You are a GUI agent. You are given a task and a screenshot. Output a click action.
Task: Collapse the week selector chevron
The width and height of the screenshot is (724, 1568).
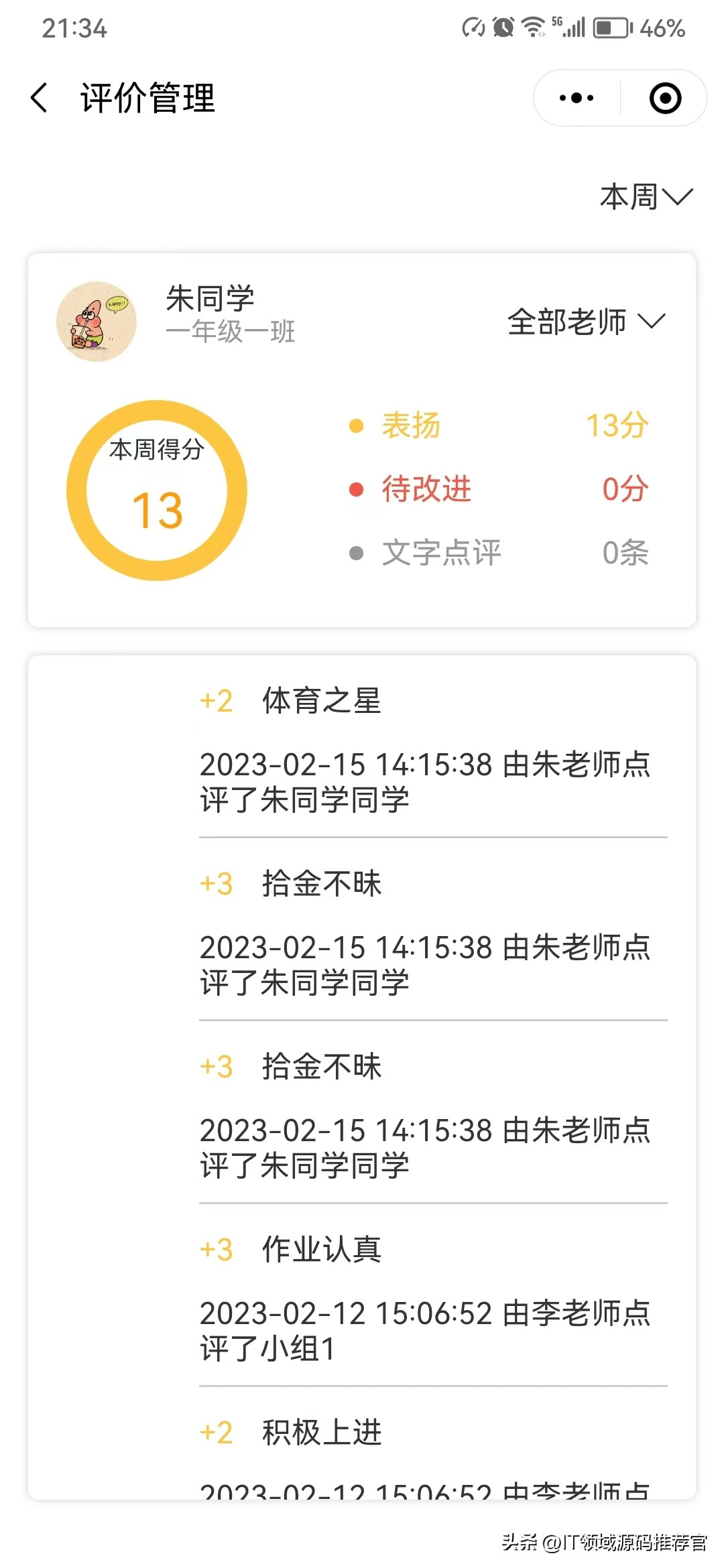click(x=679, y=196)
